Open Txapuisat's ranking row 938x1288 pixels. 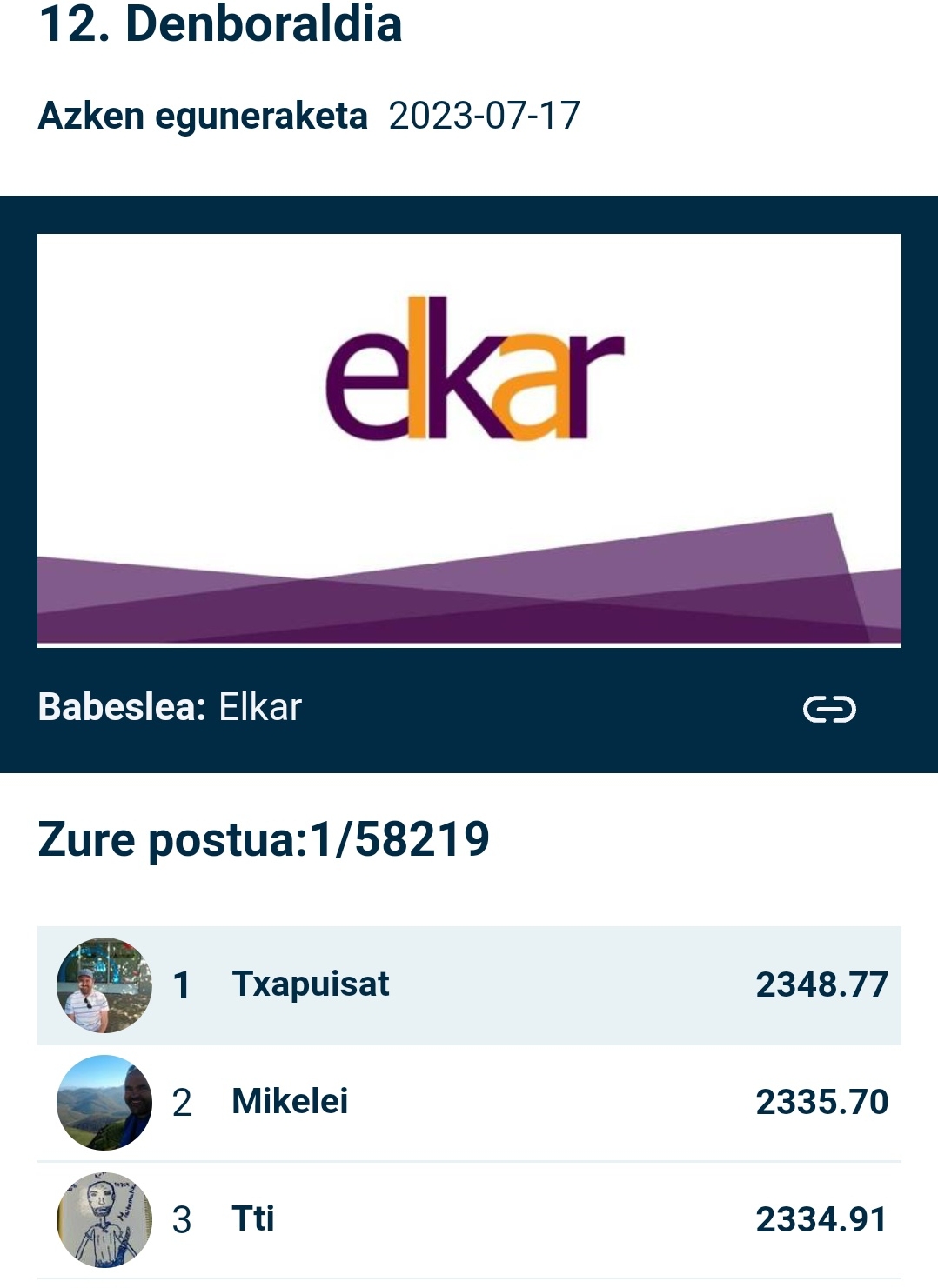coord(469,985)
